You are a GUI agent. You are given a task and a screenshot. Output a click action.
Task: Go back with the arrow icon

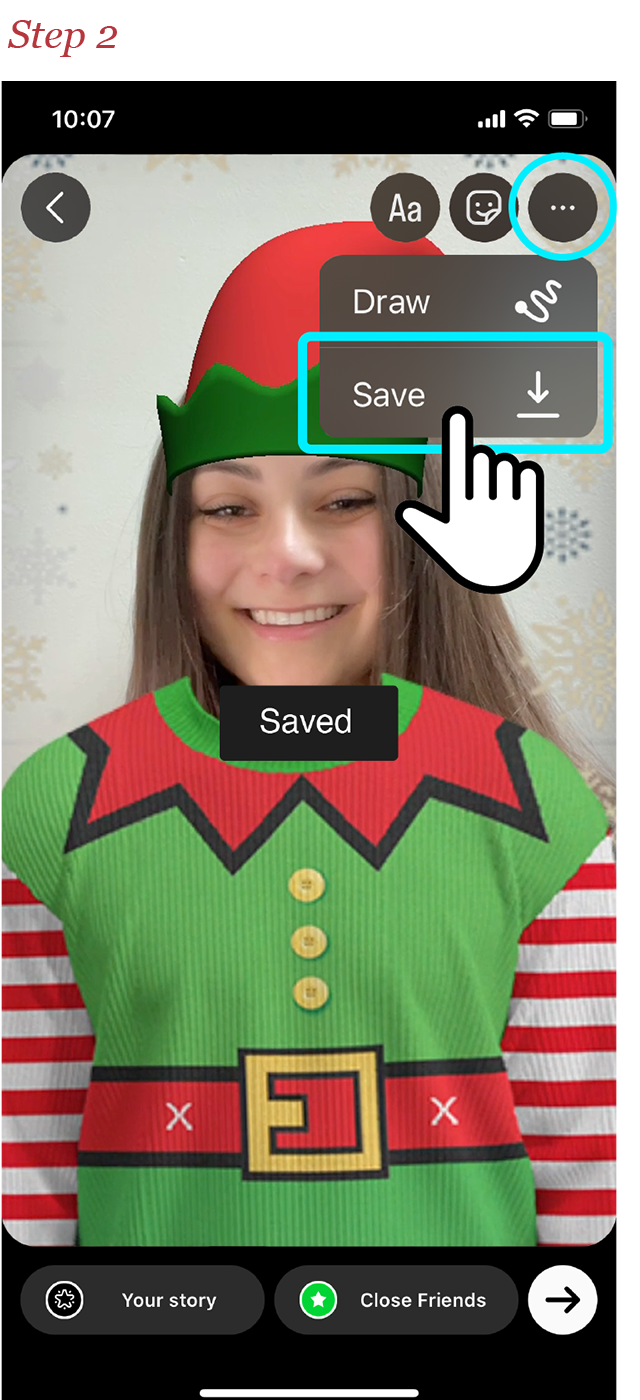pyautogui.click(x=56, y=208)
